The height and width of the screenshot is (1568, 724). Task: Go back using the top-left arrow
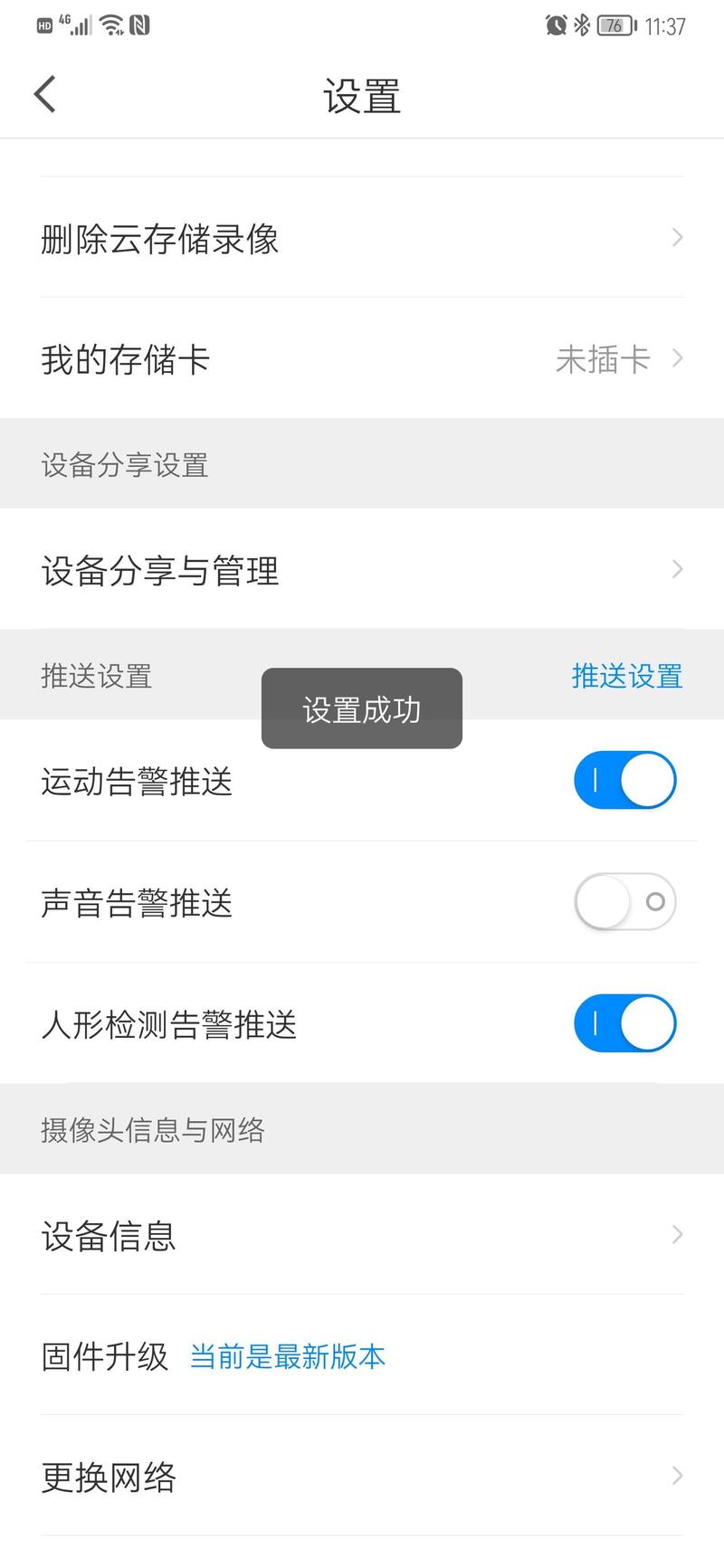tap(45, 94)
